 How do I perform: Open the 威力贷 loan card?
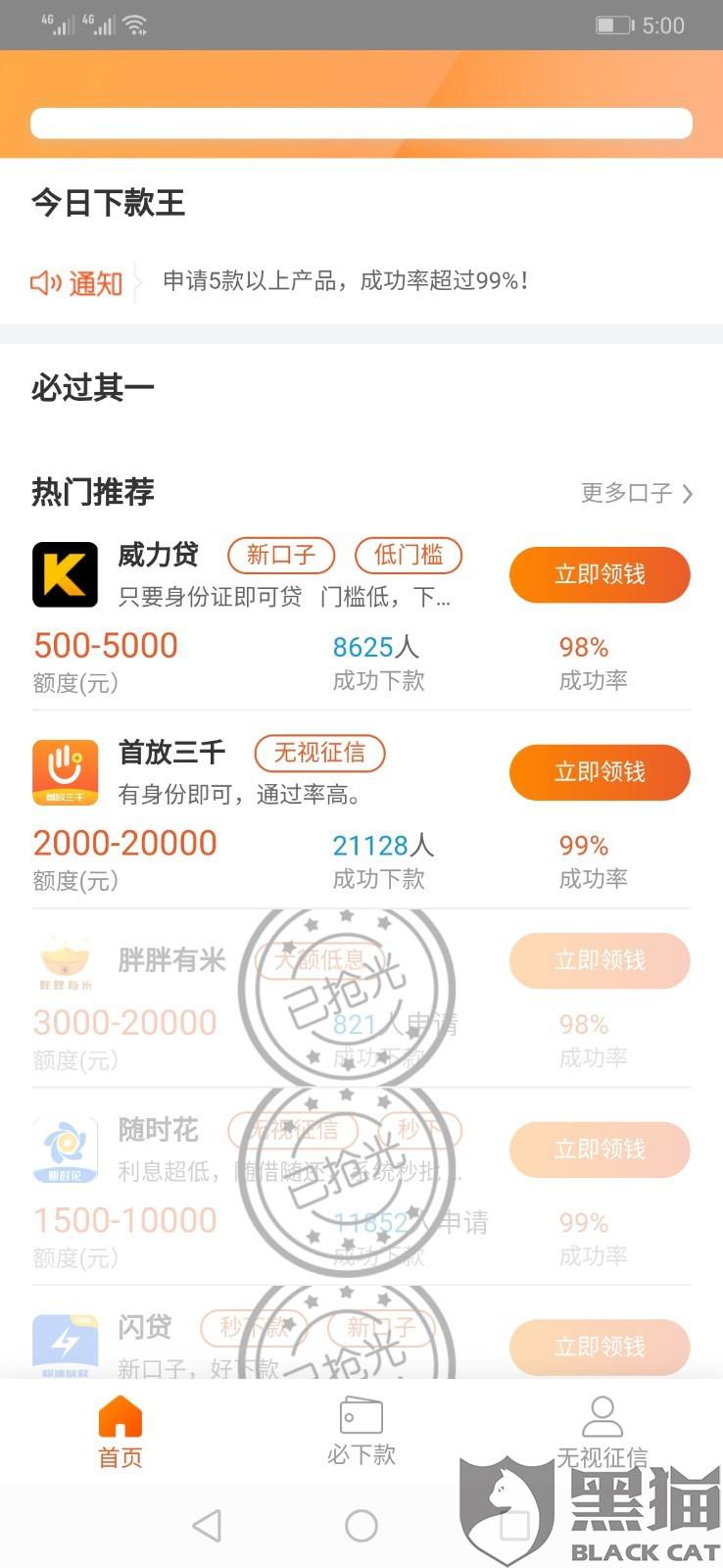(x=361, y=618)
